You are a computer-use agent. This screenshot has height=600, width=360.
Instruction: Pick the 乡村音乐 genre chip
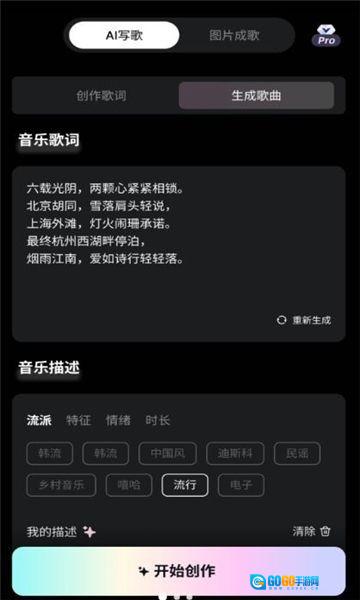61,485
